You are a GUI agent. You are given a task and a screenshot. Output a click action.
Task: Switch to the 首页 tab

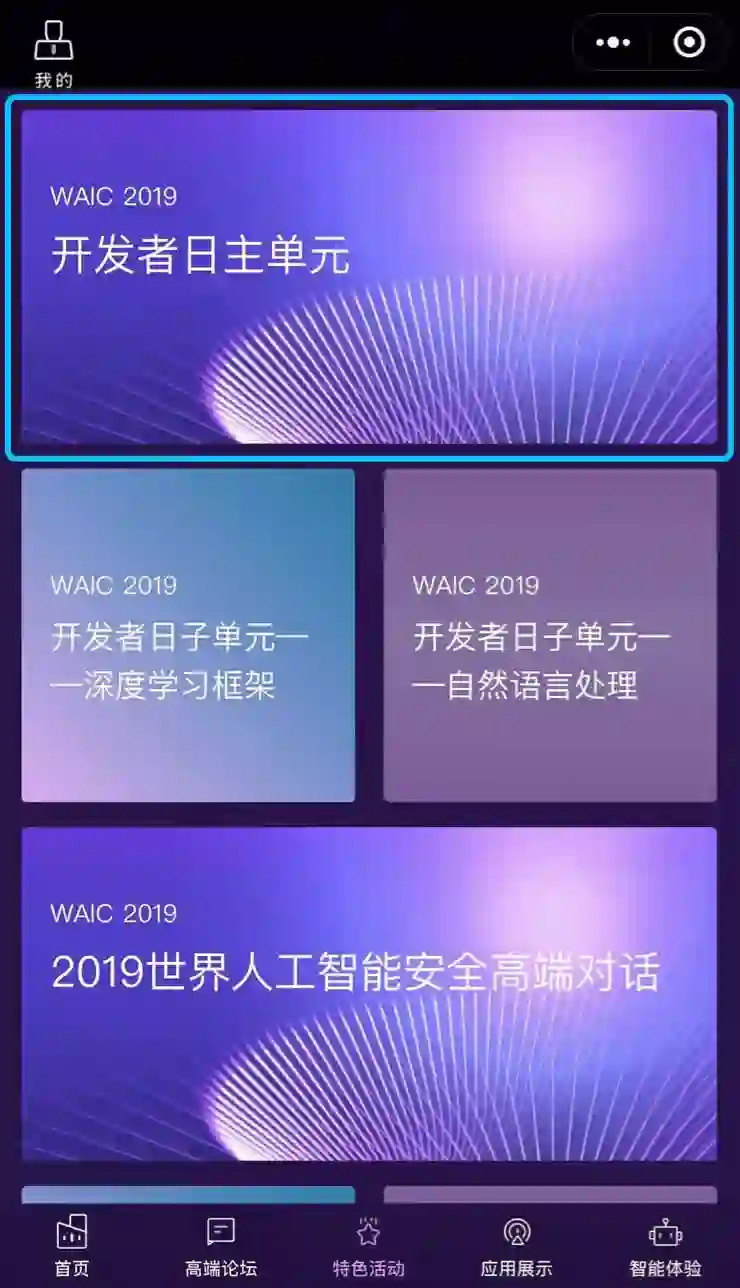point(72,1246)
